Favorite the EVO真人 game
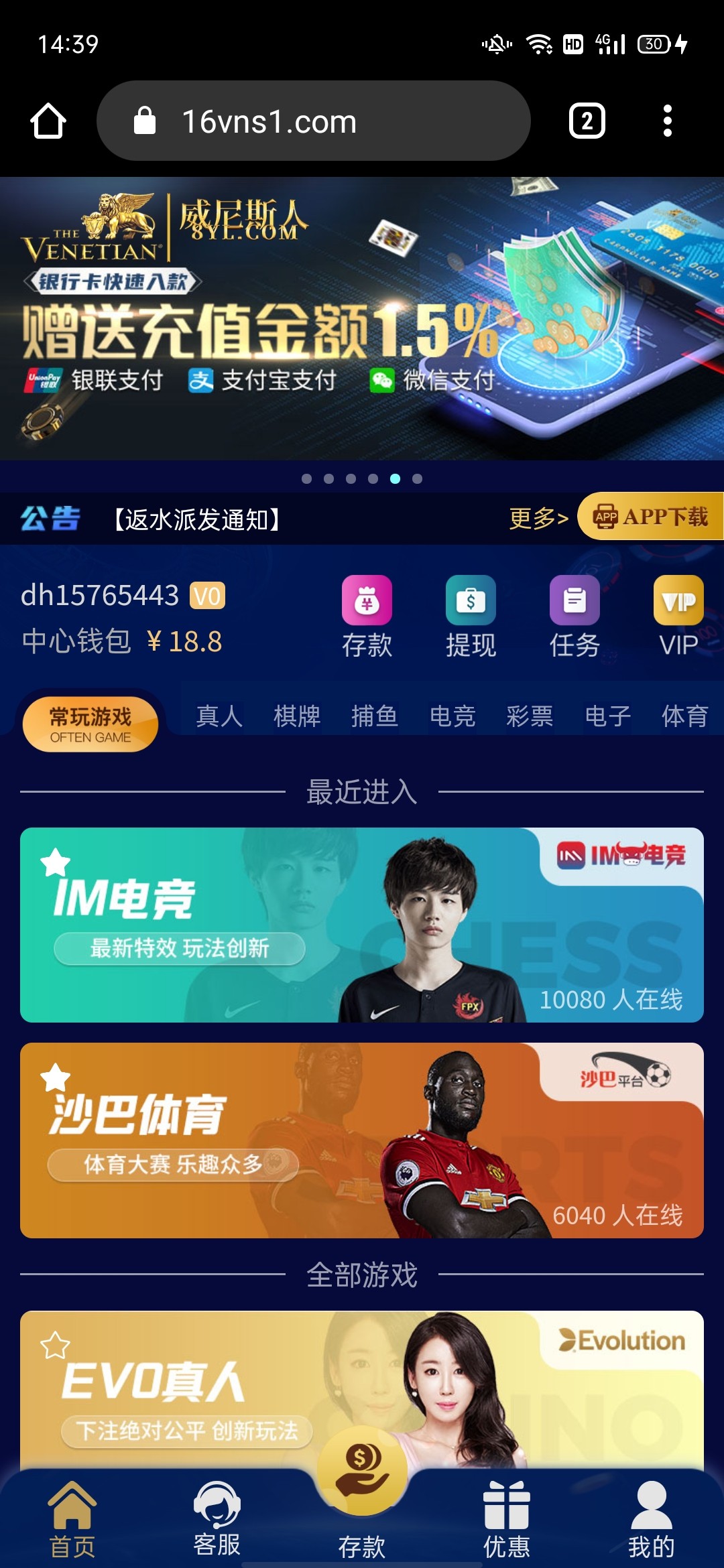Screen dimensions: 724x1568 [x=55, y=1345]
